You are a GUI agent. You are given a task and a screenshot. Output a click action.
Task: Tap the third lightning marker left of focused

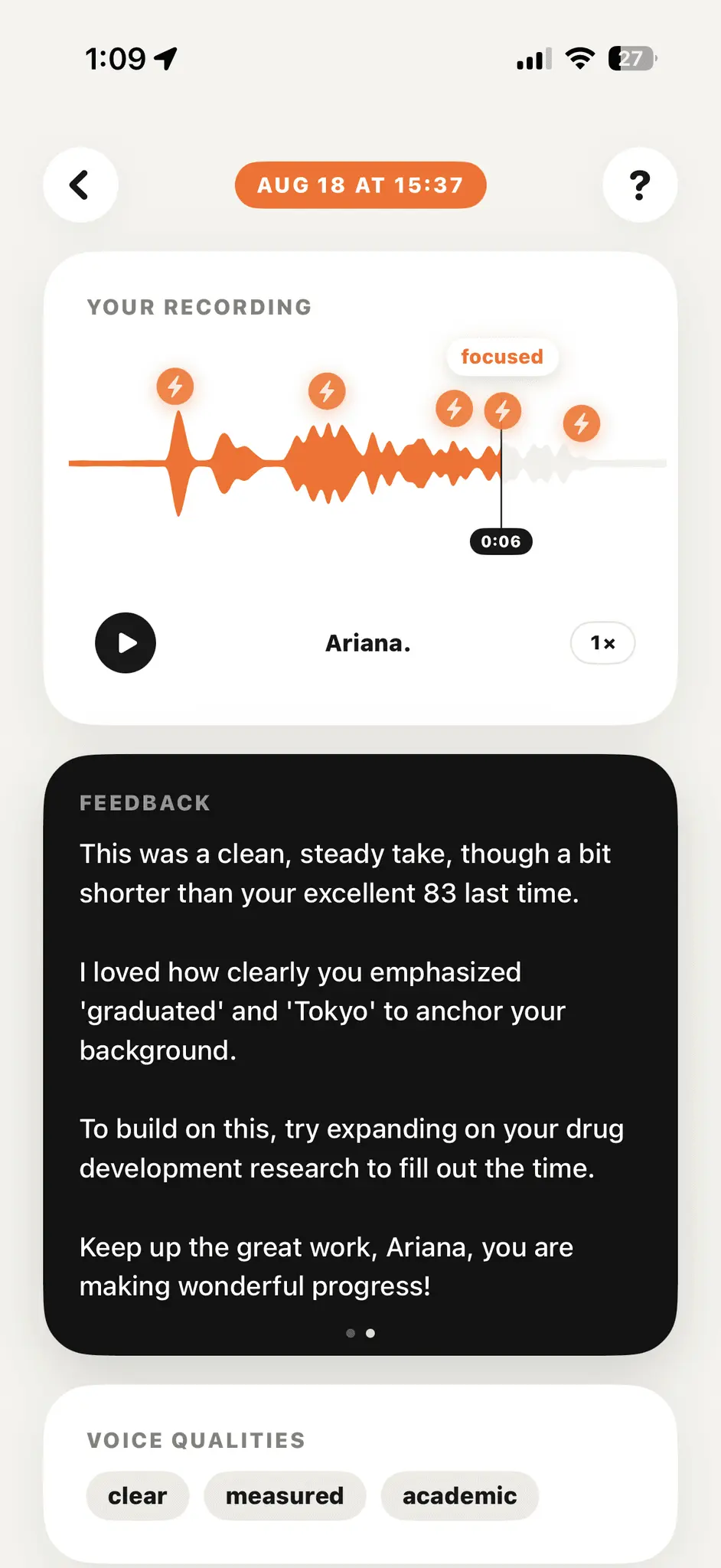pos(454,408)
